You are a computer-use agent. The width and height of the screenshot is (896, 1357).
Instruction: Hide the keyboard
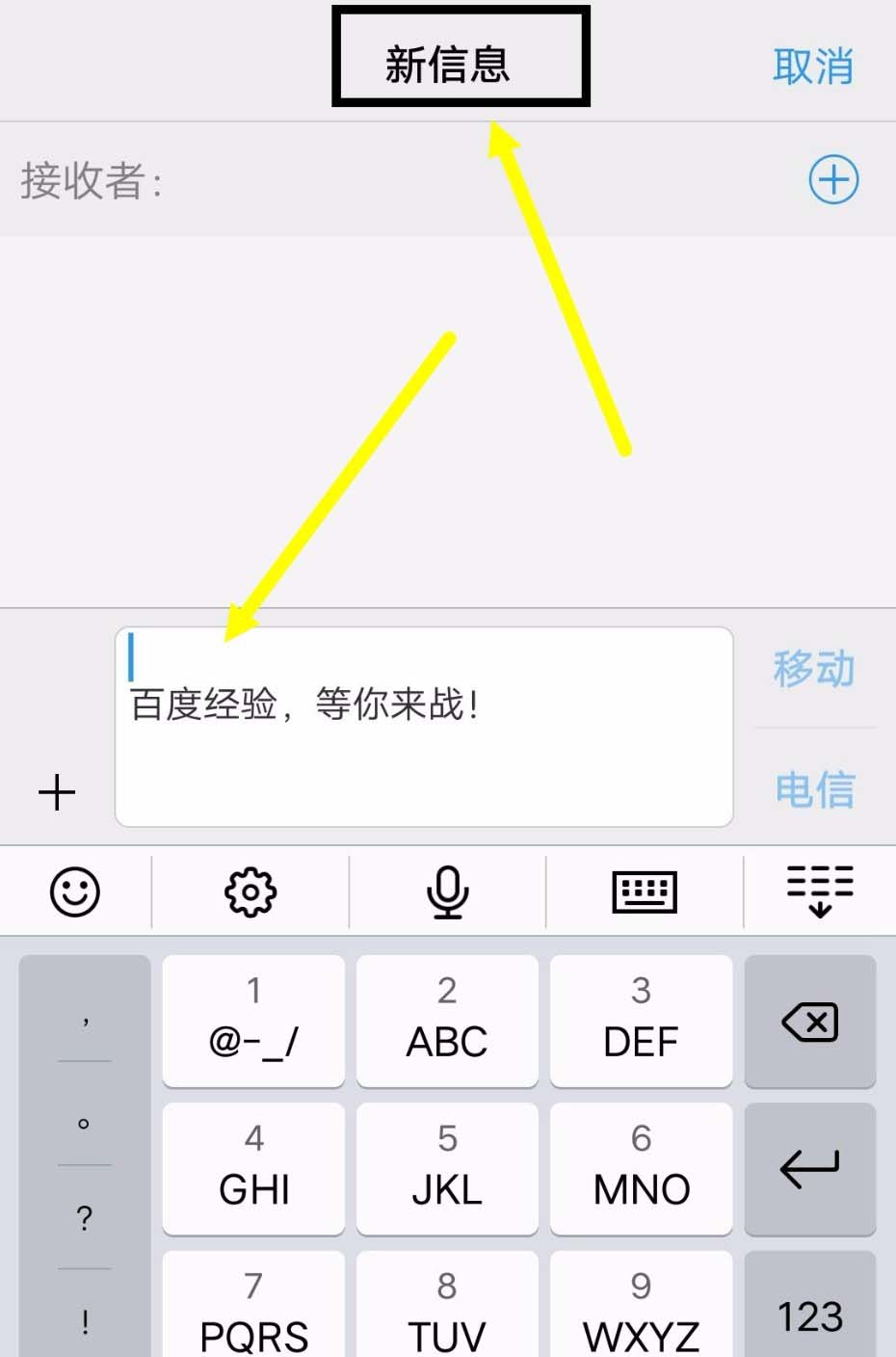pos(820,891)
